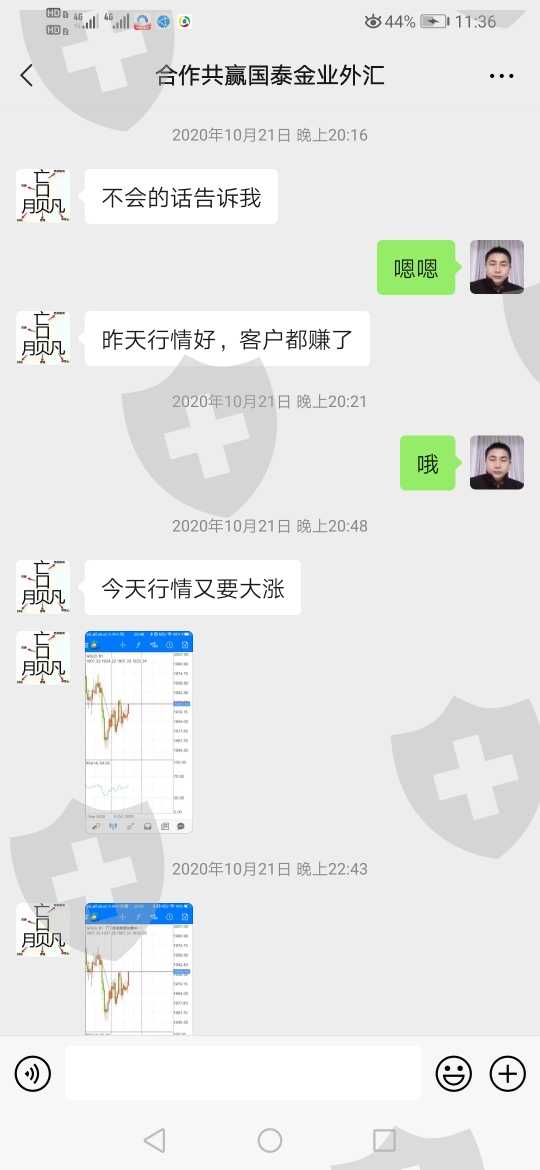Switch to voice message input
The height and width of the screenshot is (1170, 540).
pos(33,1074)
